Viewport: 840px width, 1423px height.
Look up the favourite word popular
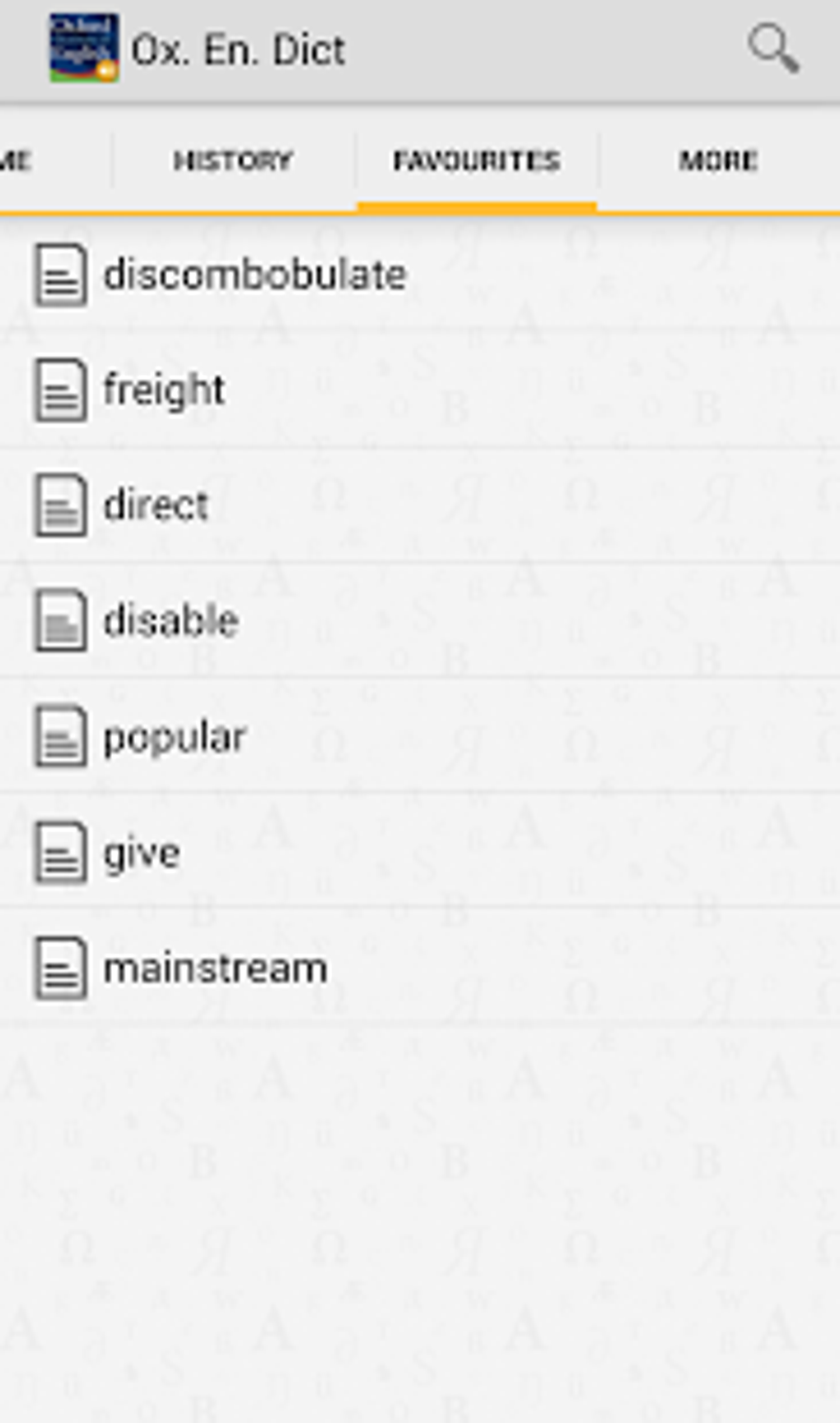pyautogui.click(x=420, y=736)
